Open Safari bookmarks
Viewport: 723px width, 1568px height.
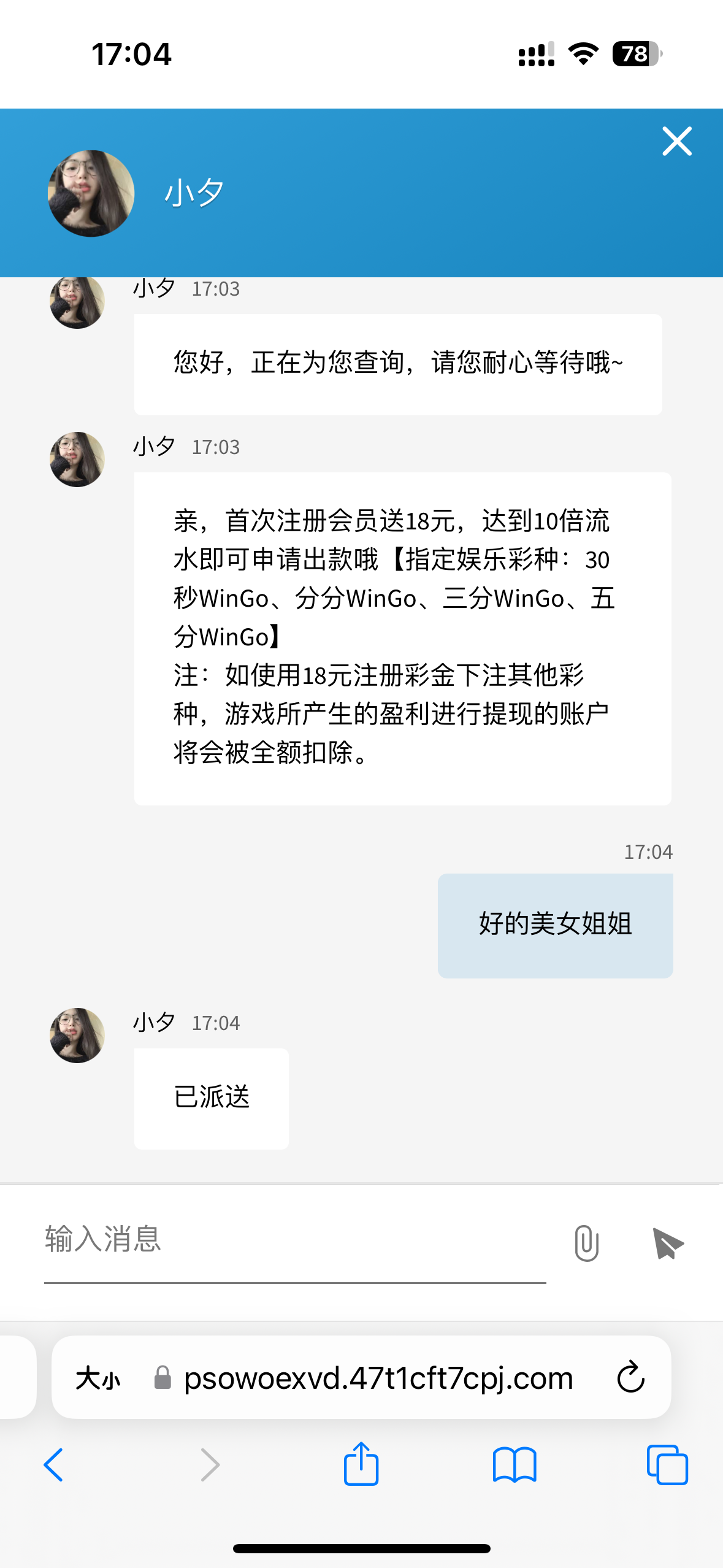[x=515, y=1464]
